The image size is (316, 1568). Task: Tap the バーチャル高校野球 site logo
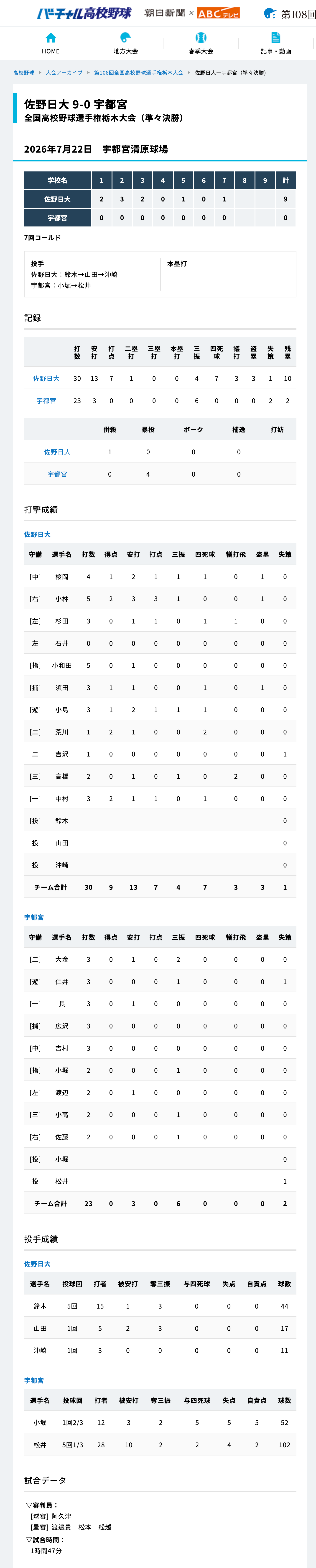(84, 13)
